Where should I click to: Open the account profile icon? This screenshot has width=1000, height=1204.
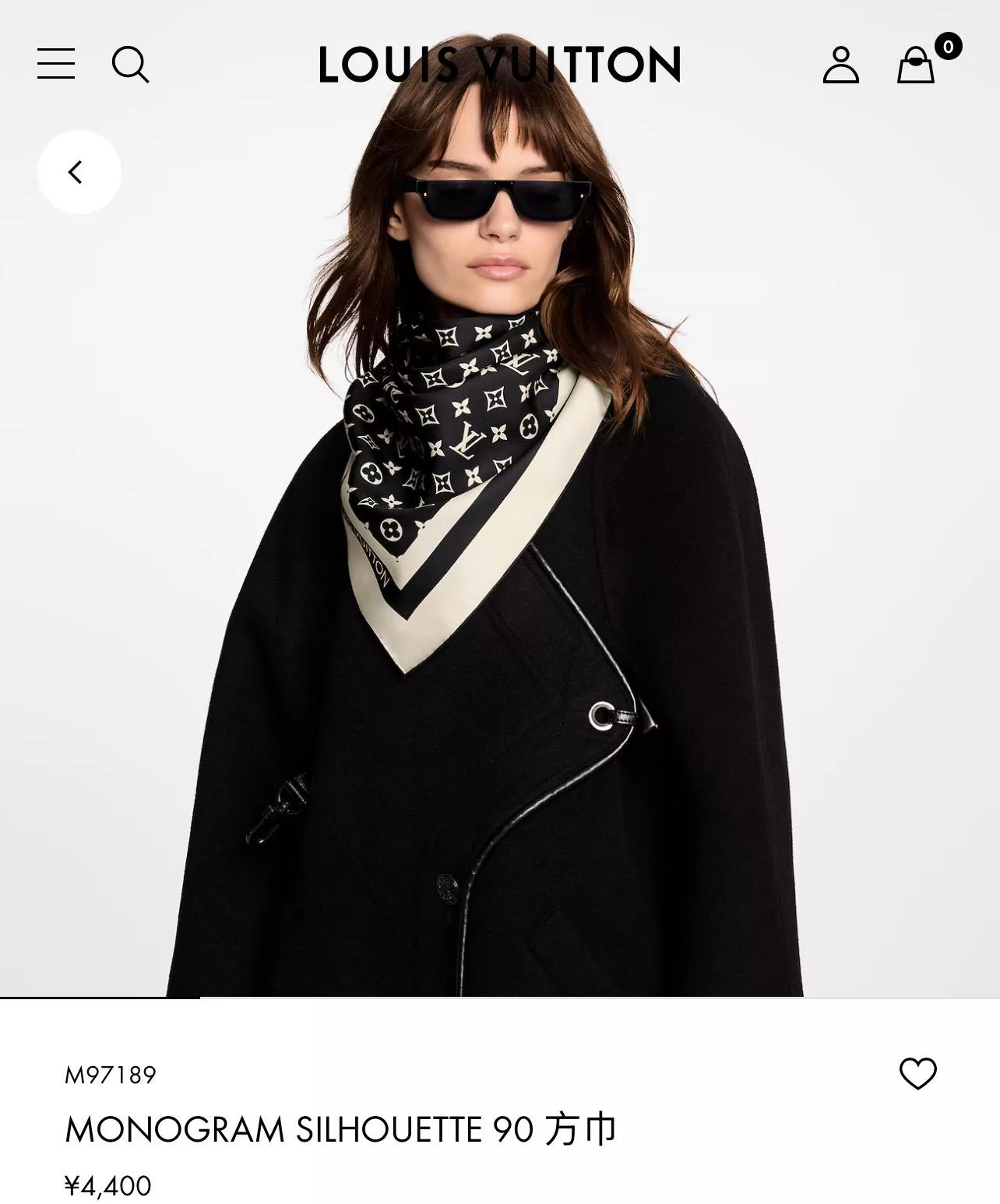840,65
